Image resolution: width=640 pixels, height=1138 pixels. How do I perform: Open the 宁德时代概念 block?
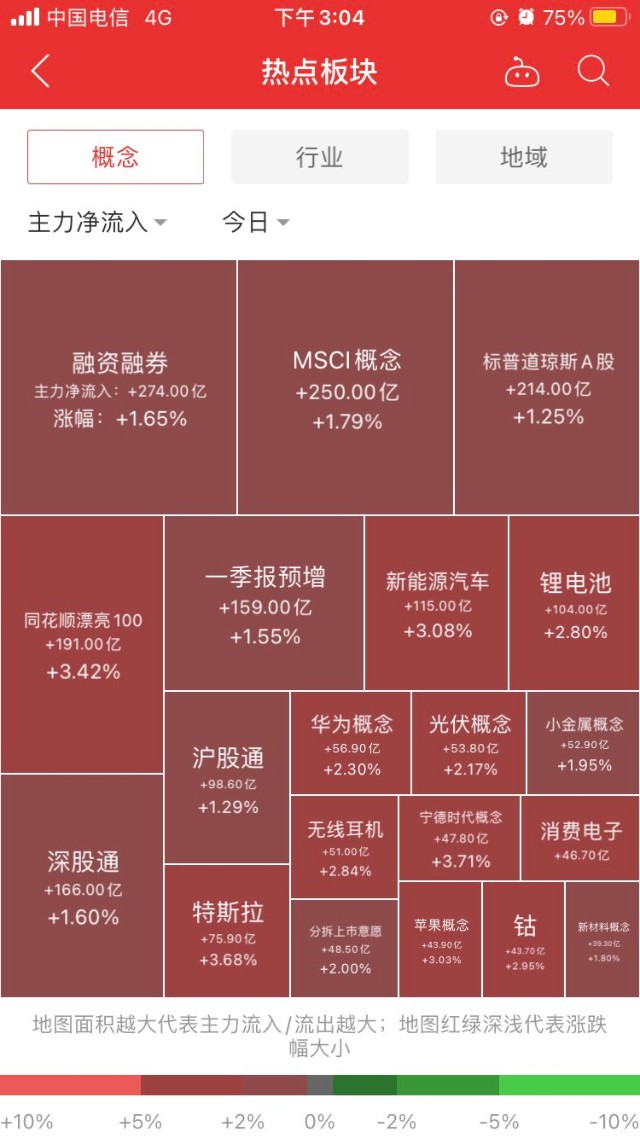460,838
